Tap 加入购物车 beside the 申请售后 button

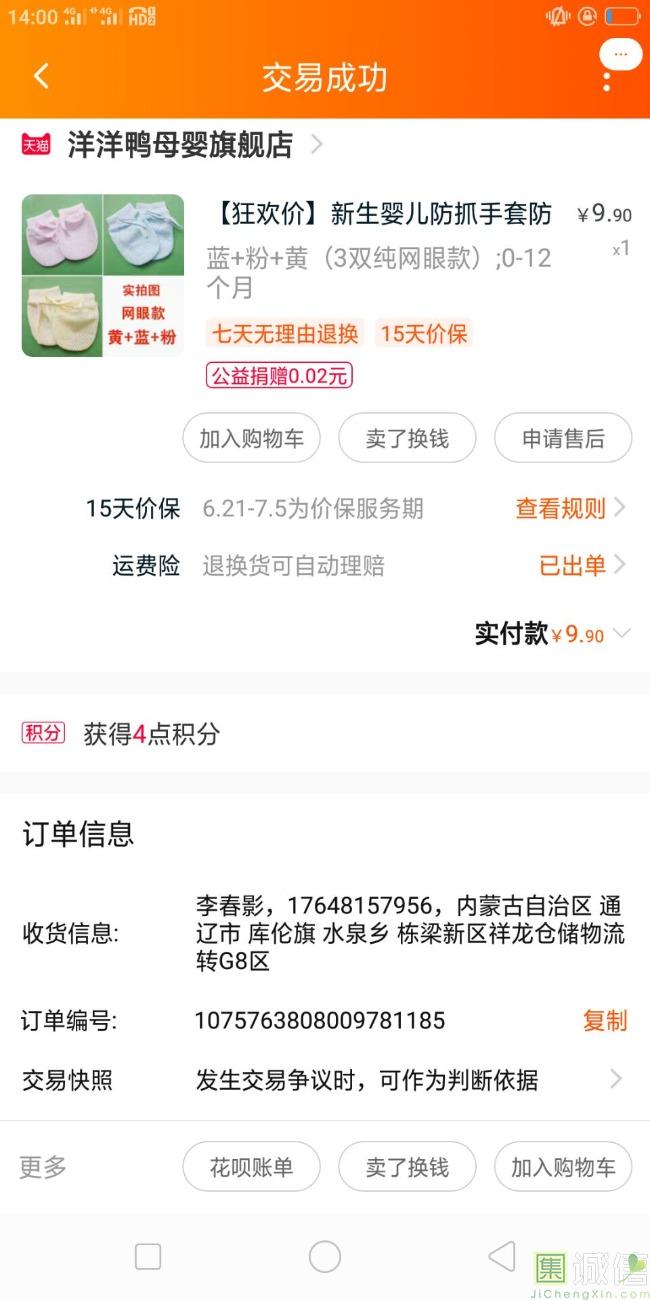coord(251,439)
